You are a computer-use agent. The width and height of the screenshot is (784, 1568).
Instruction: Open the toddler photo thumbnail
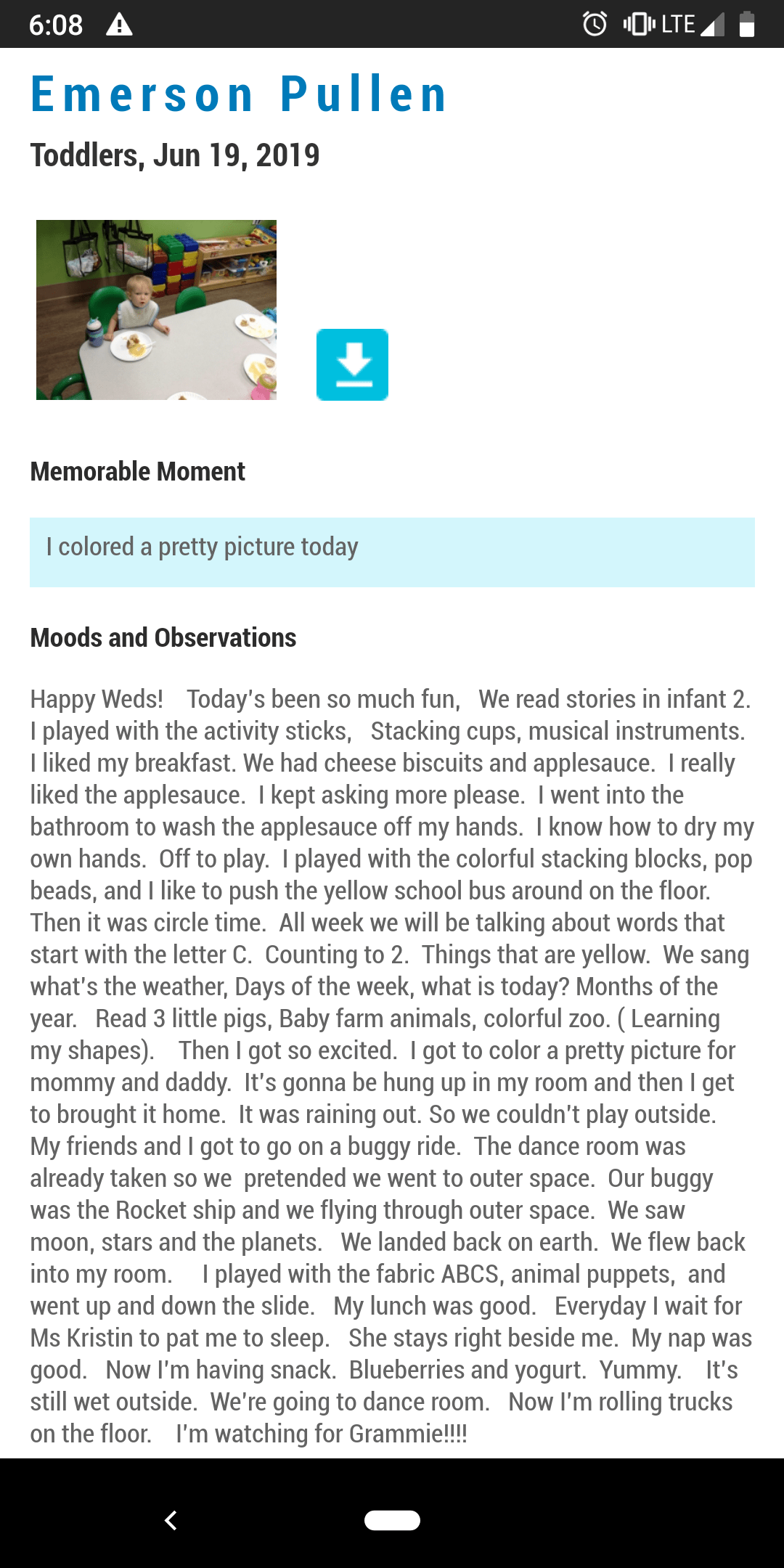156,310
